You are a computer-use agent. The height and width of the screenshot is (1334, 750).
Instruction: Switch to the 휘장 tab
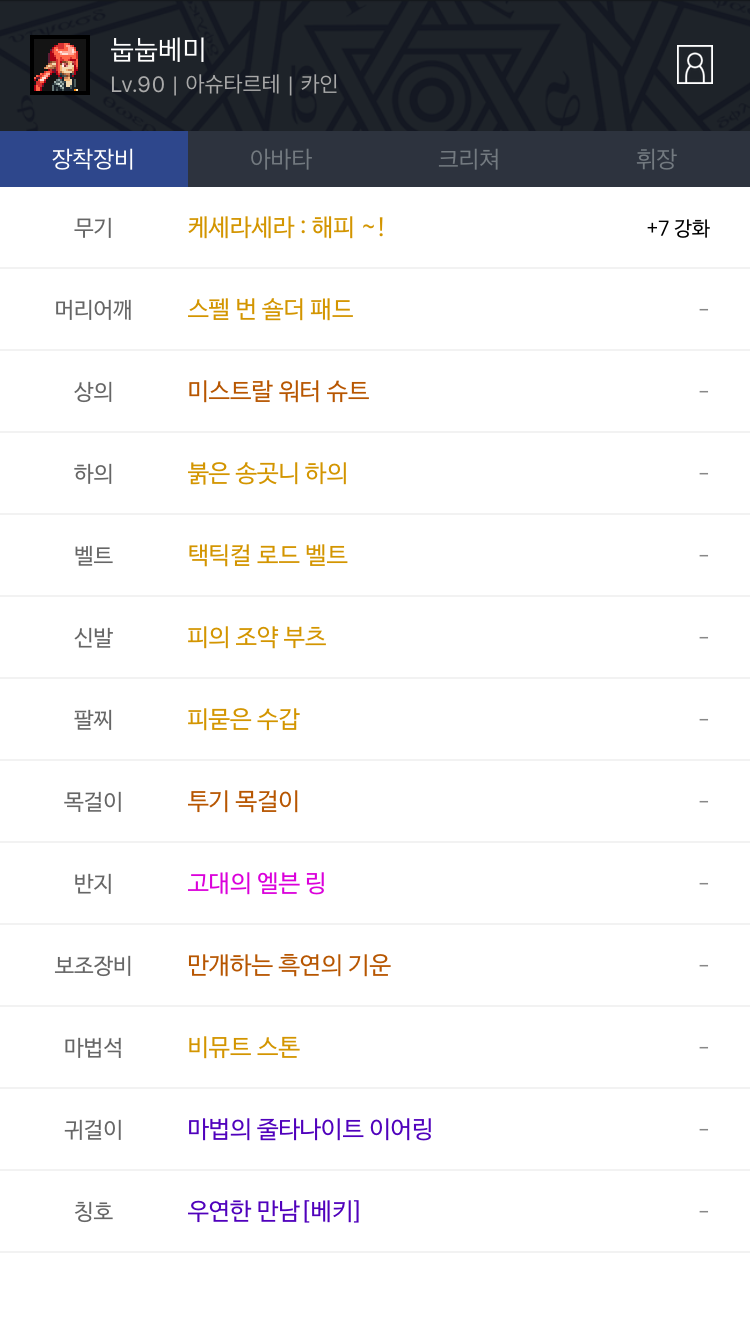click(656, 159)
